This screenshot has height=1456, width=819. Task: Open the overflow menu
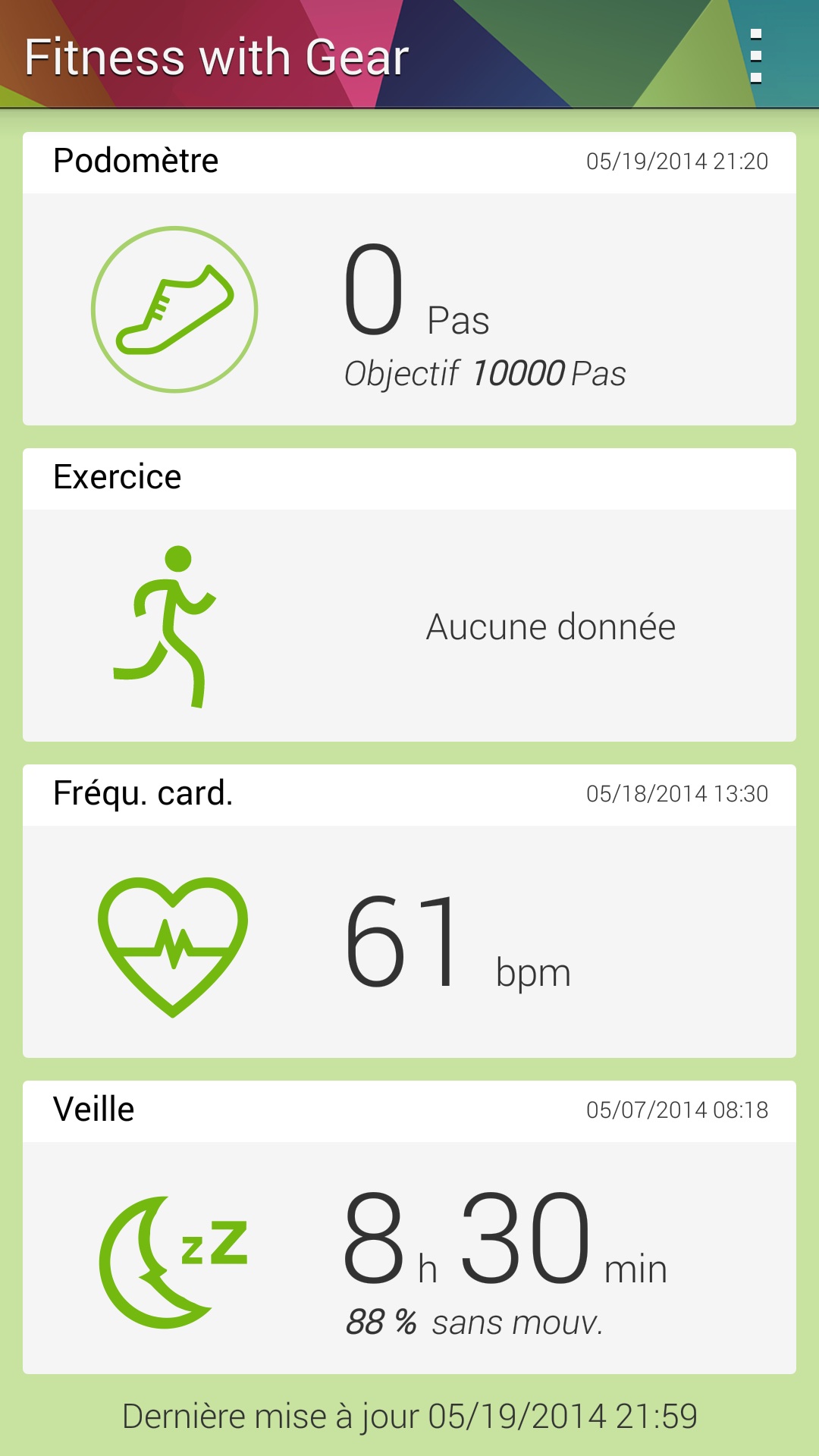point(755,56)
